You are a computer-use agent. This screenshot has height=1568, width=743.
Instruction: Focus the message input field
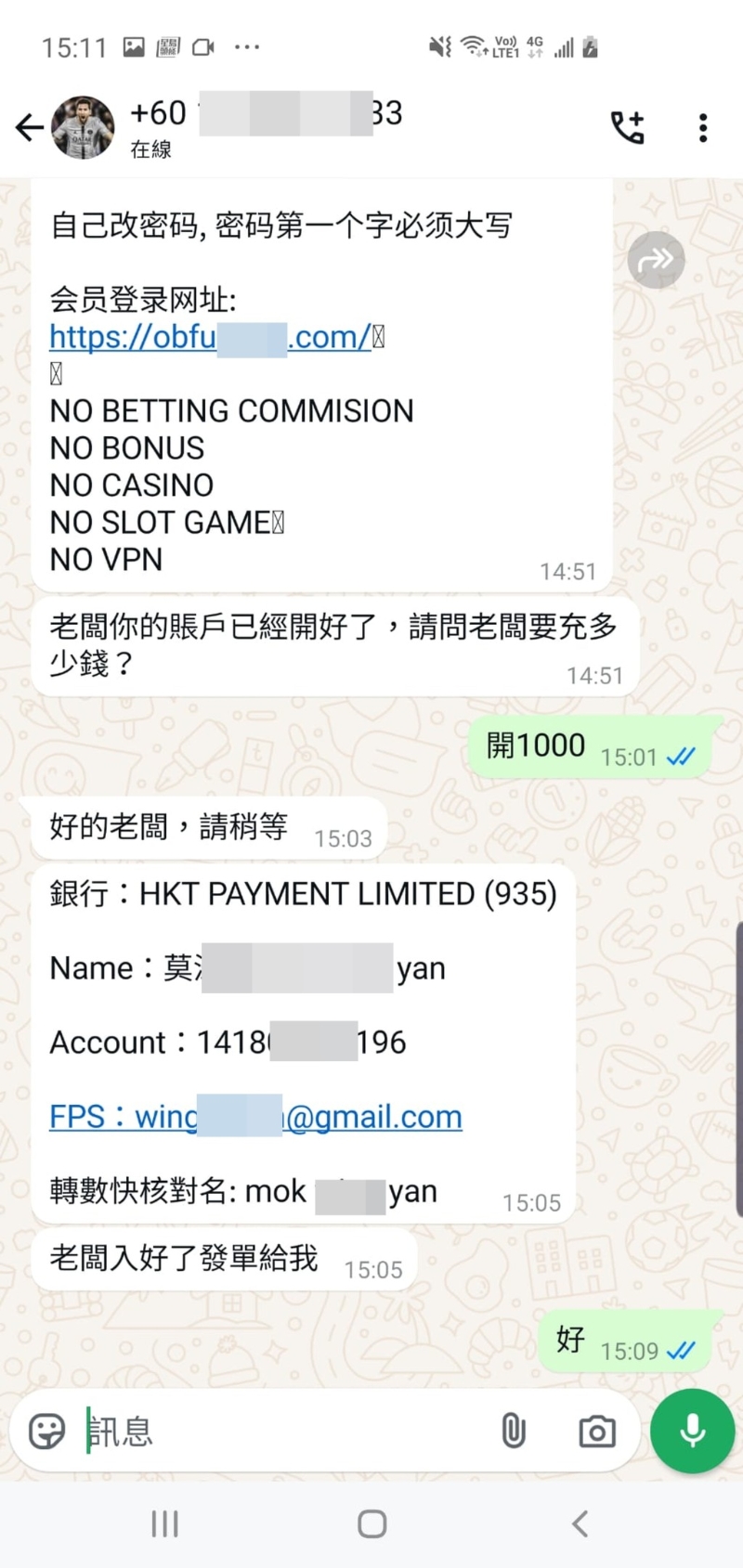tap(279, 1431)
